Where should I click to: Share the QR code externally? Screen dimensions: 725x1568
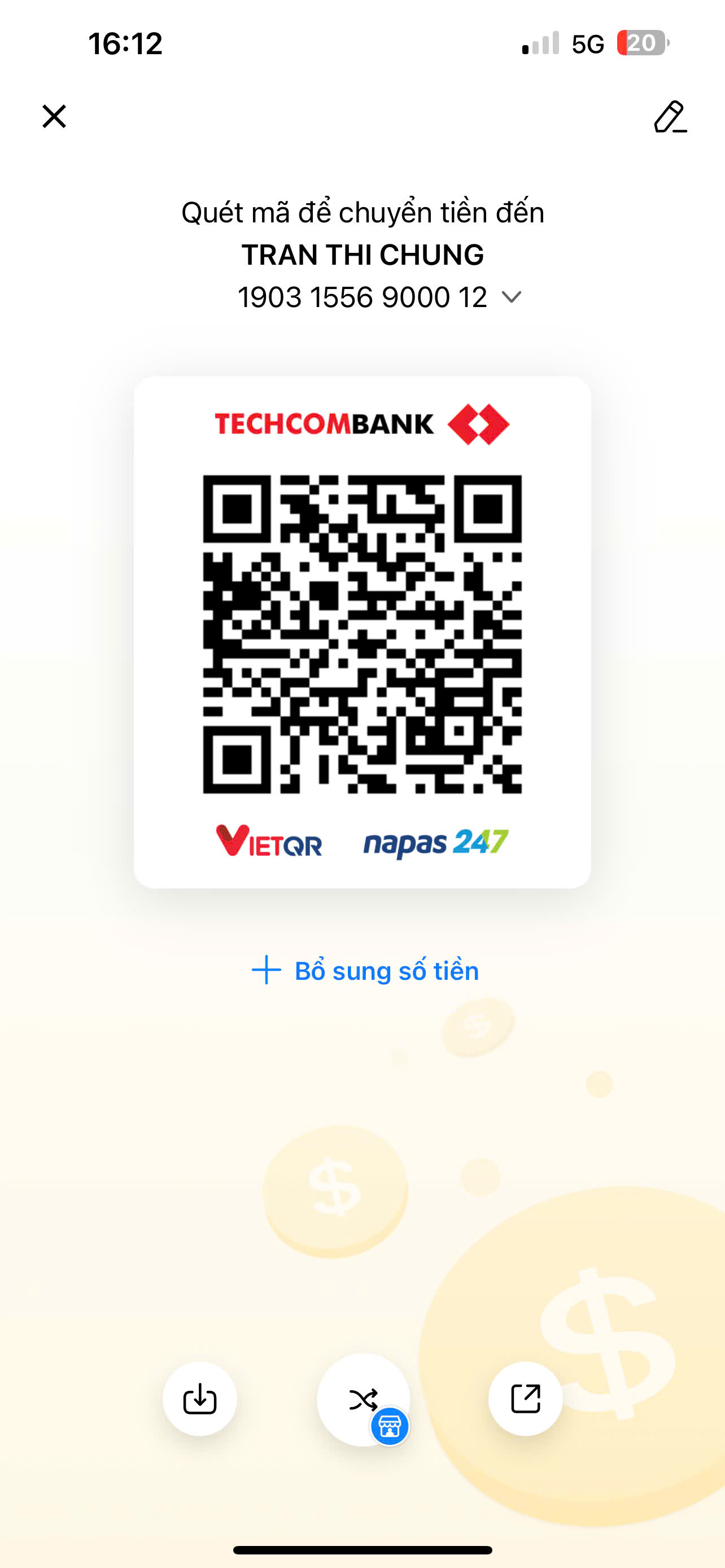525,1399
